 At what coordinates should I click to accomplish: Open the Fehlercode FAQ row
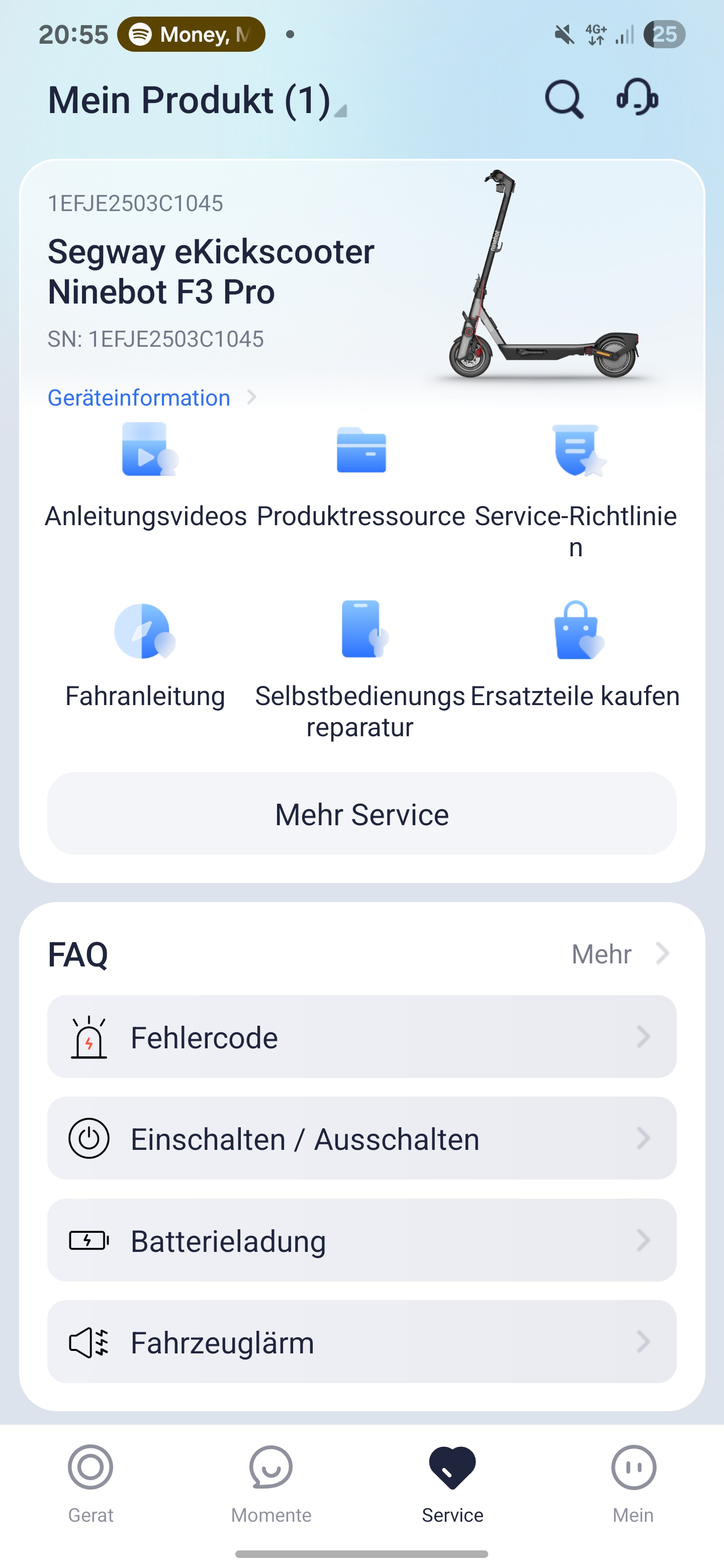click(x=361, y=1037)
